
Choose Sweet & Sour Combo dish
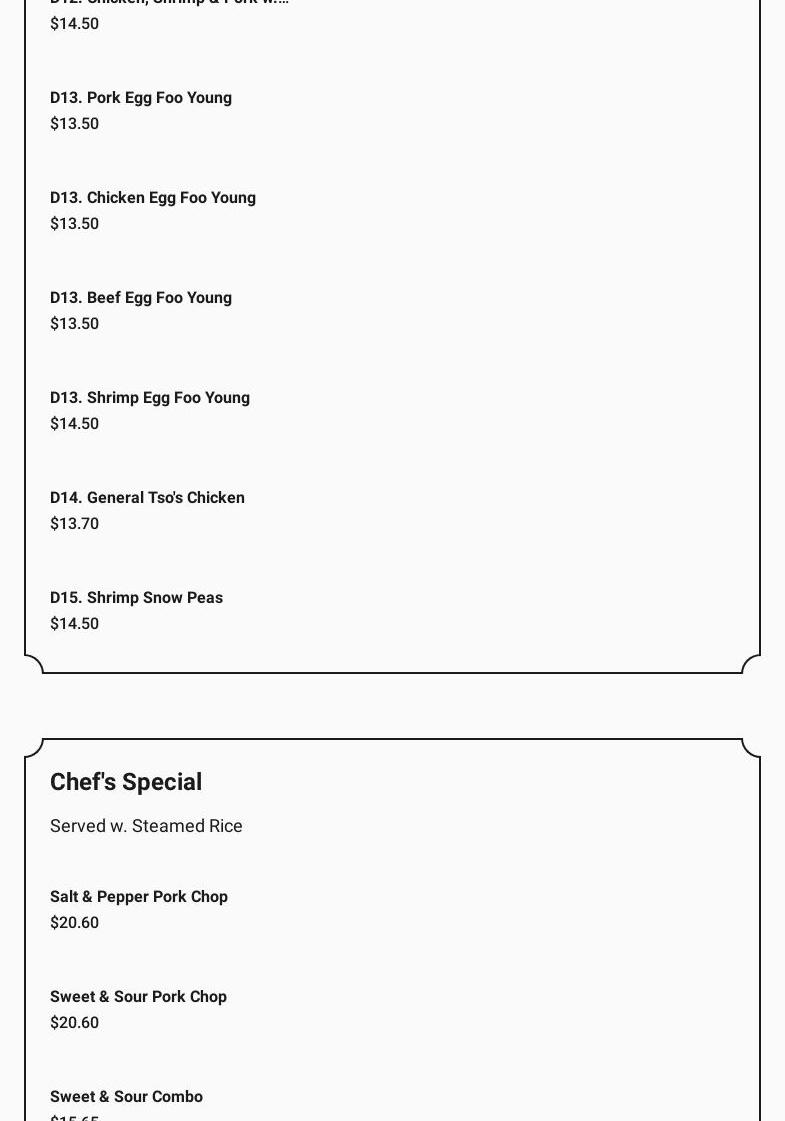tap(127, 1097)
